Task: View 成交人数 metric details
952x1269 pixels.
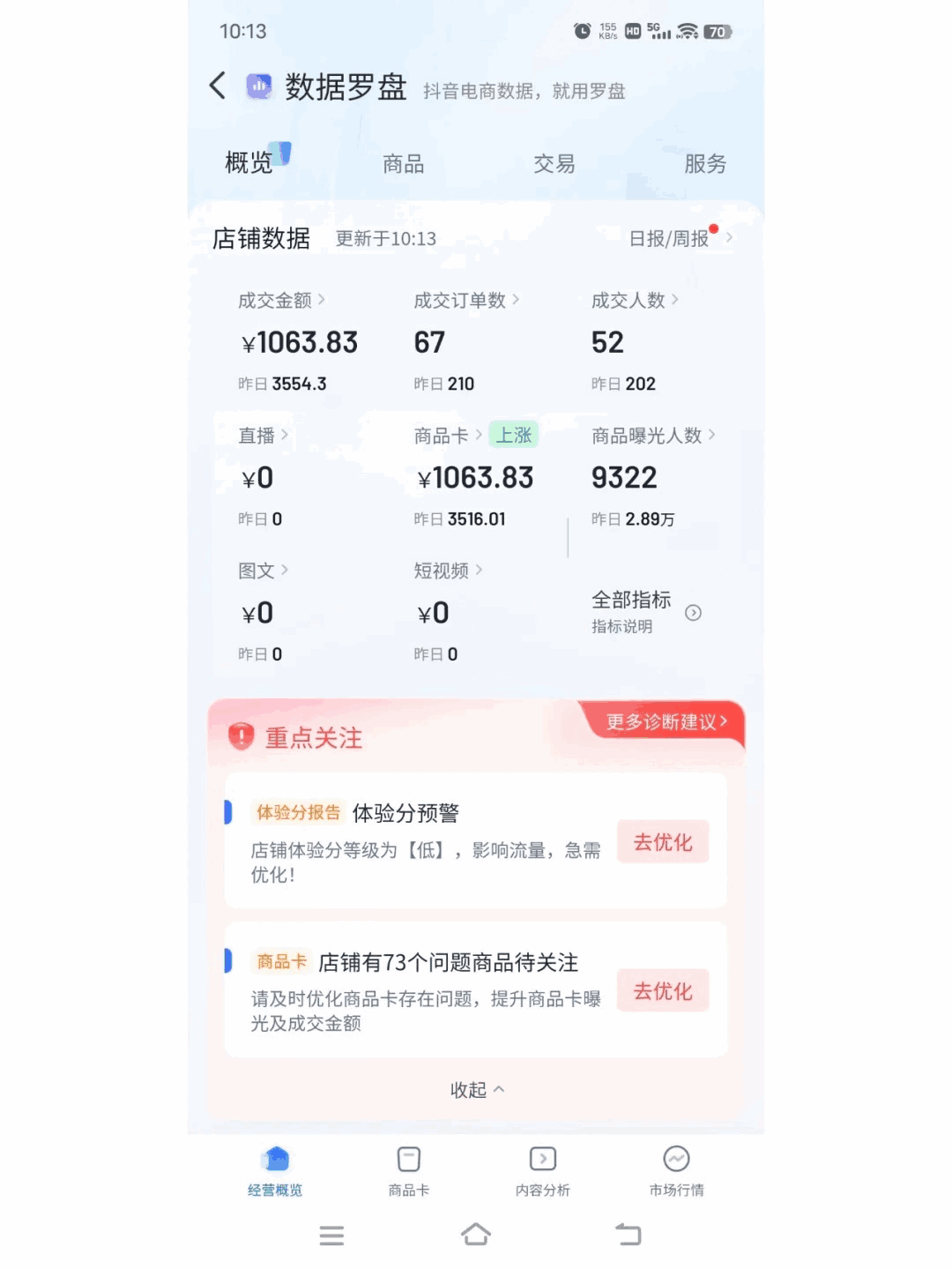Action: (634, 301)
